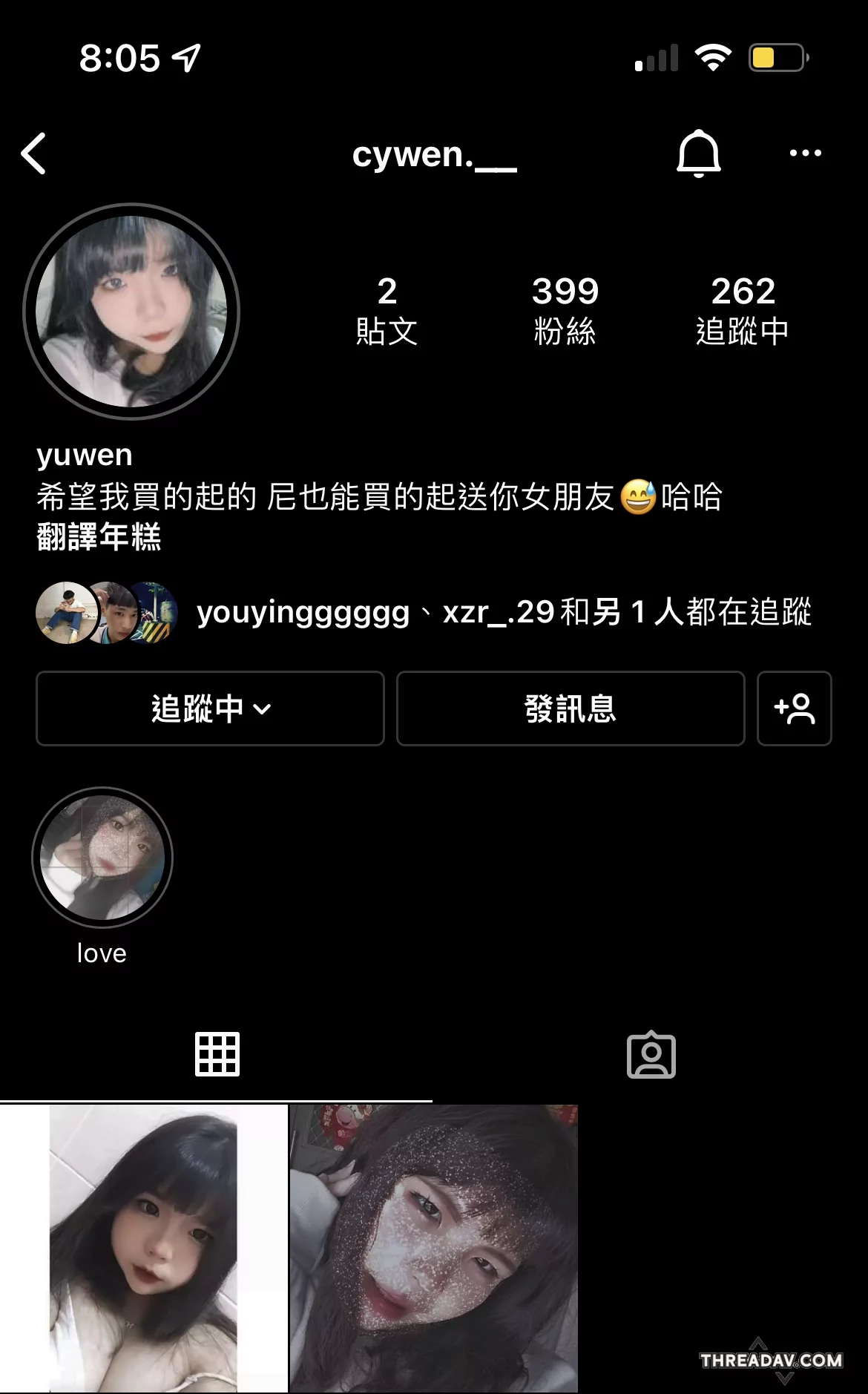Open the second post with glitter filter
Viewport: 868px width, 1394px height.
tap(434, 1249)
